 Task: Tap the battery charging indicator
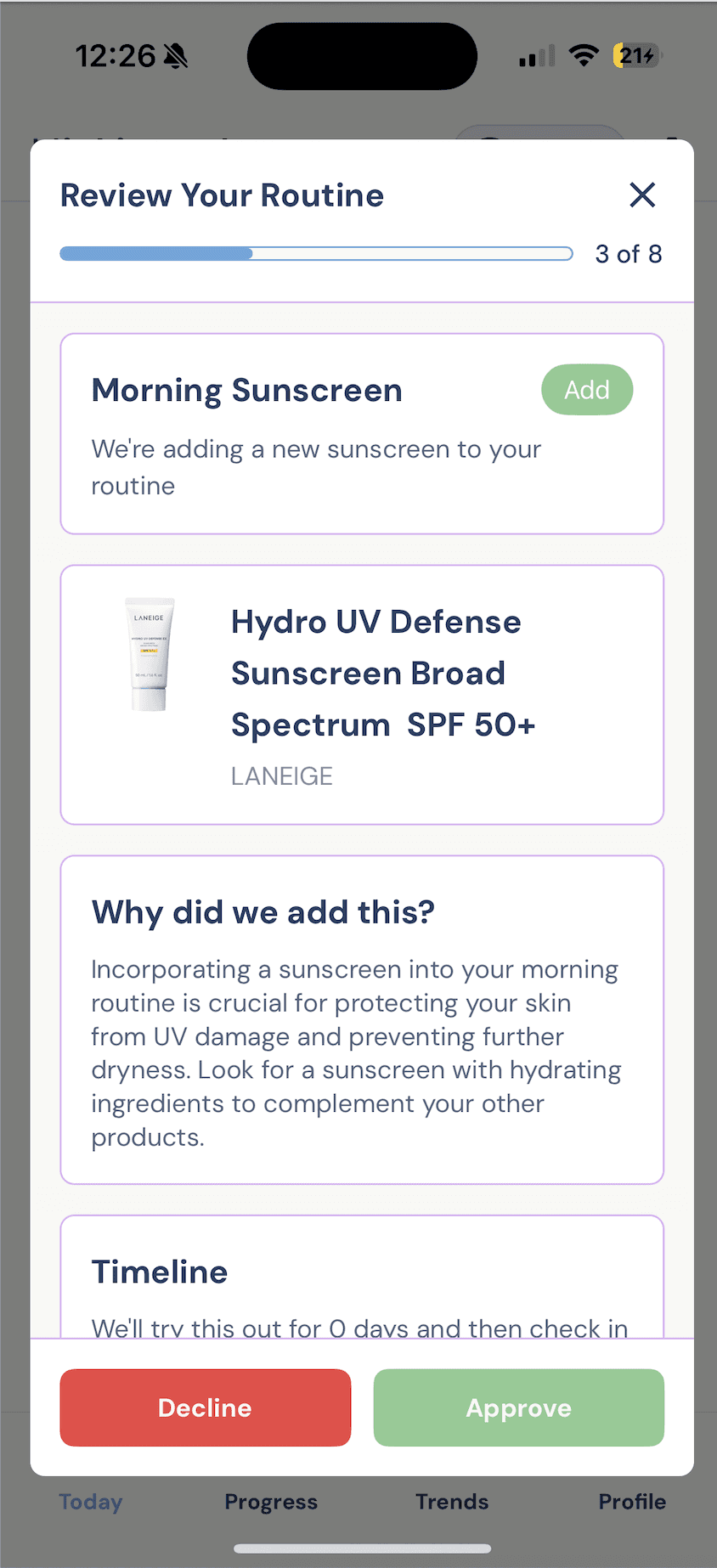click(x=635, y=56)
